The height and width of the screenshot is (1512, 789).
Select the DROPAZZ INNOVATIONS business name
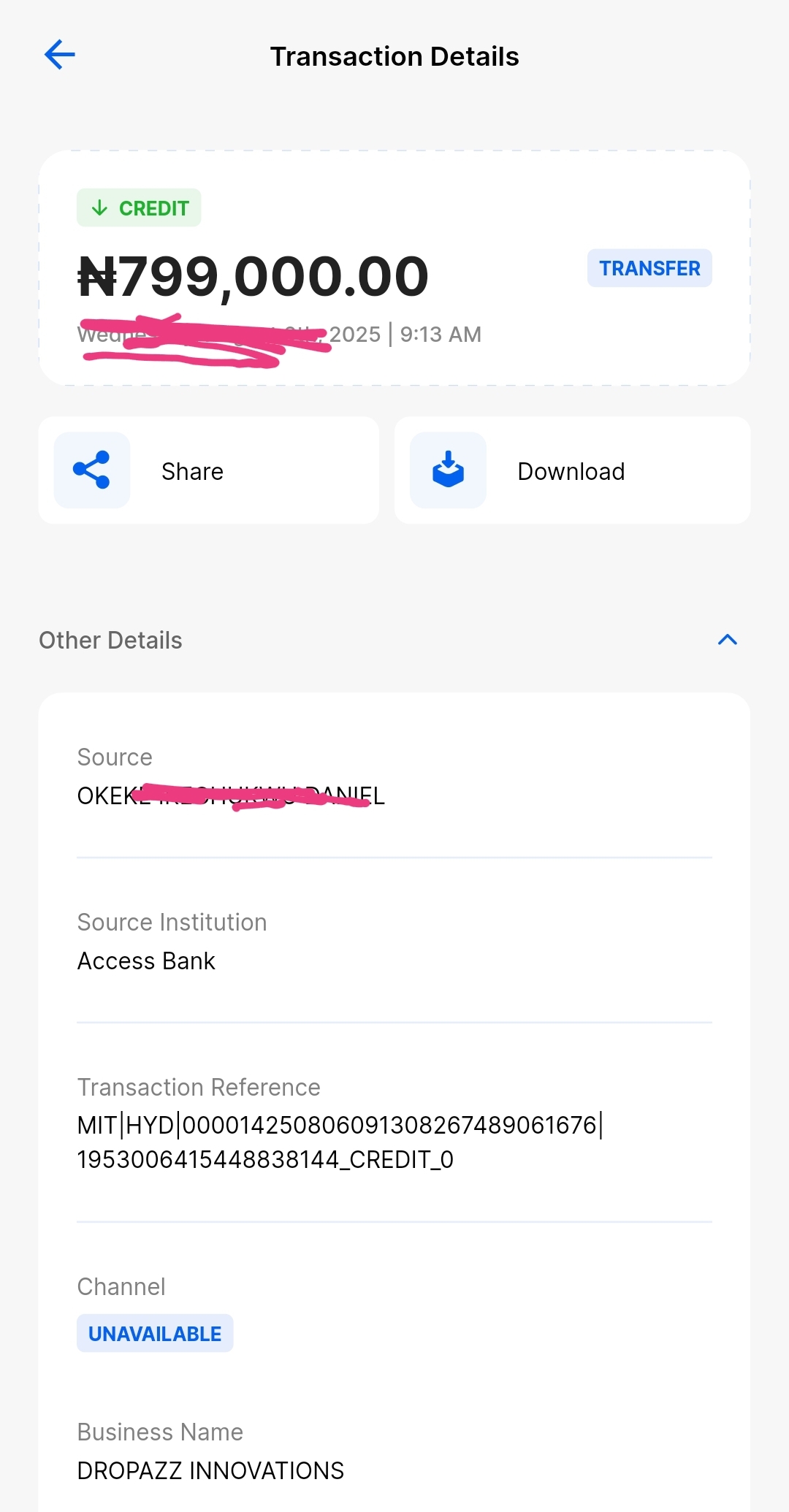click(x=210, y=1470)
